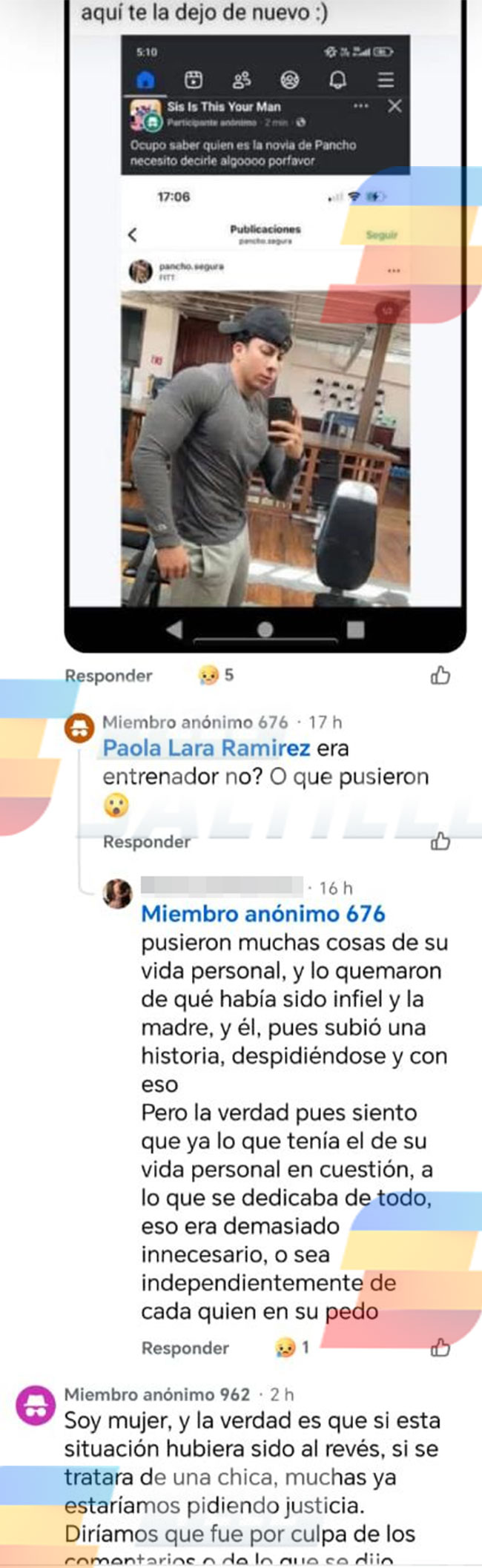Reply to the comment containing the attached screenshot

(x=108, y=676)
